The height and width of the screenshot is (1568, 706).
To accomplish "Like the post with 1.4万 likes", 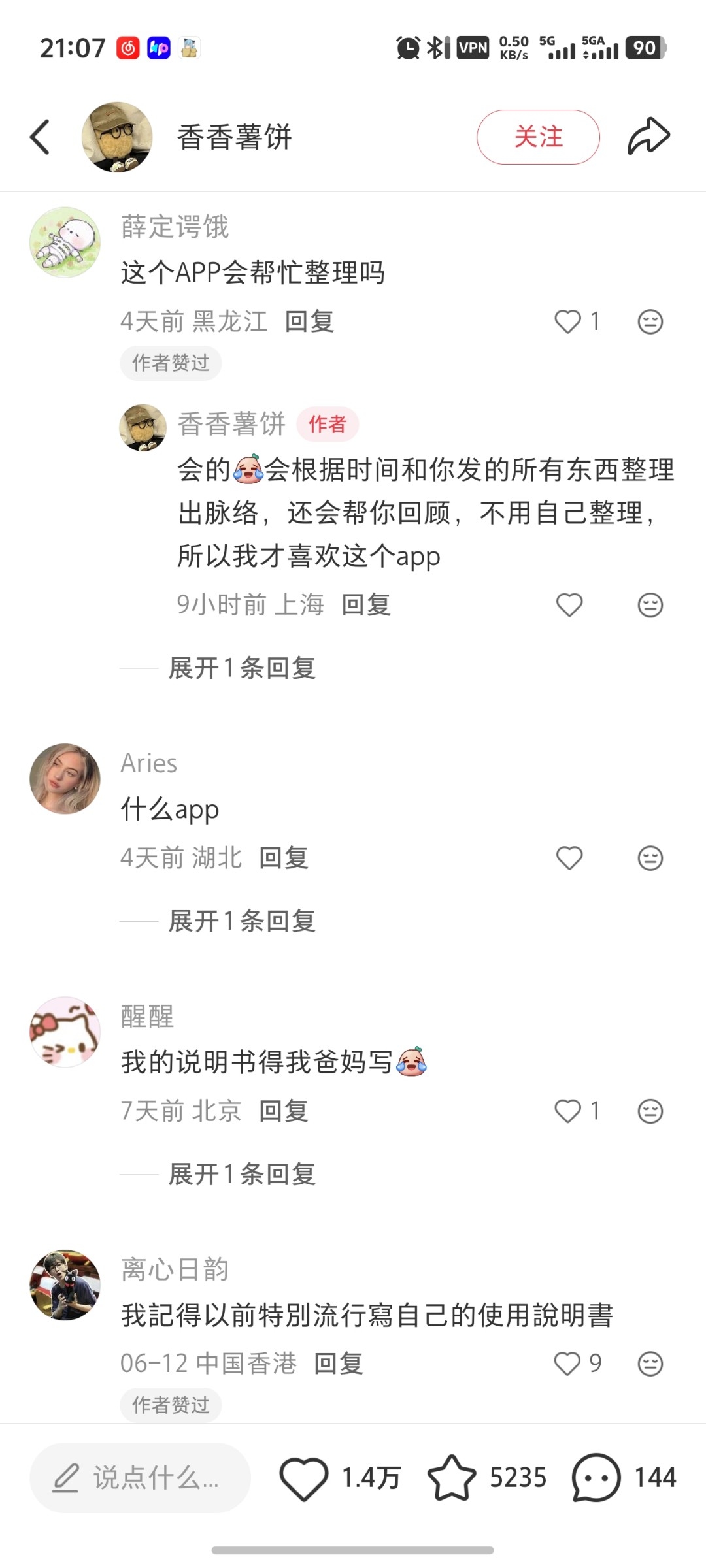I will (x=304, y=1478).
